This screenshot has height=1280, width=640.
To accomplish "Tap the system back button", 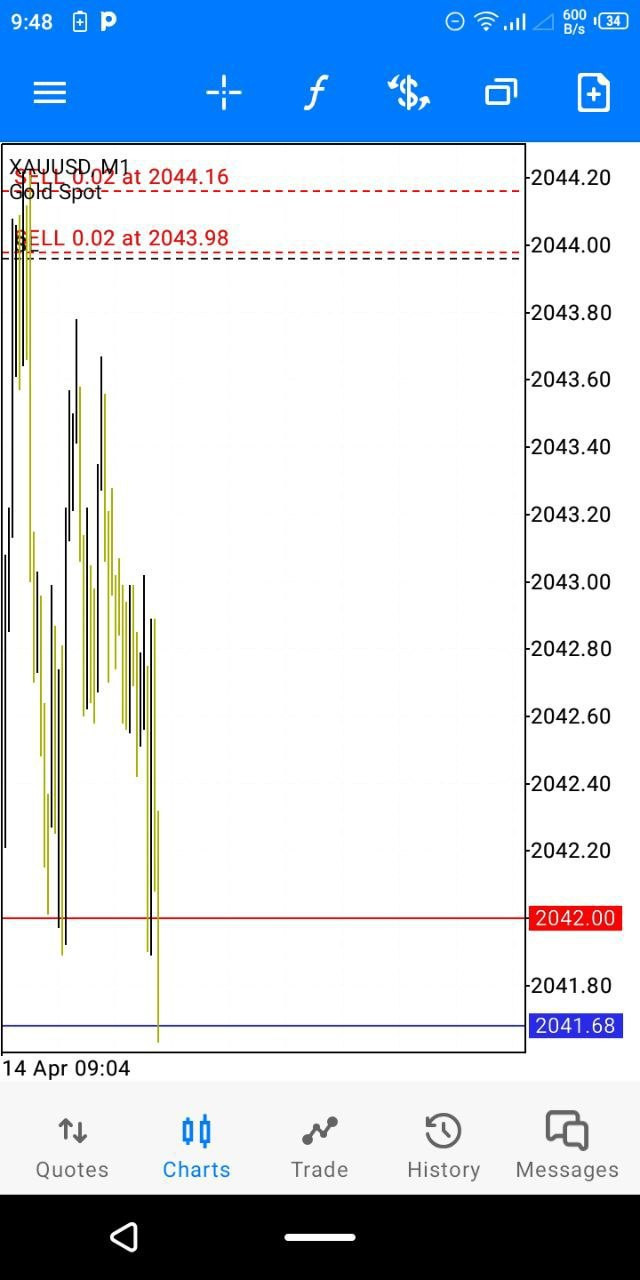I will [123, 1237].
